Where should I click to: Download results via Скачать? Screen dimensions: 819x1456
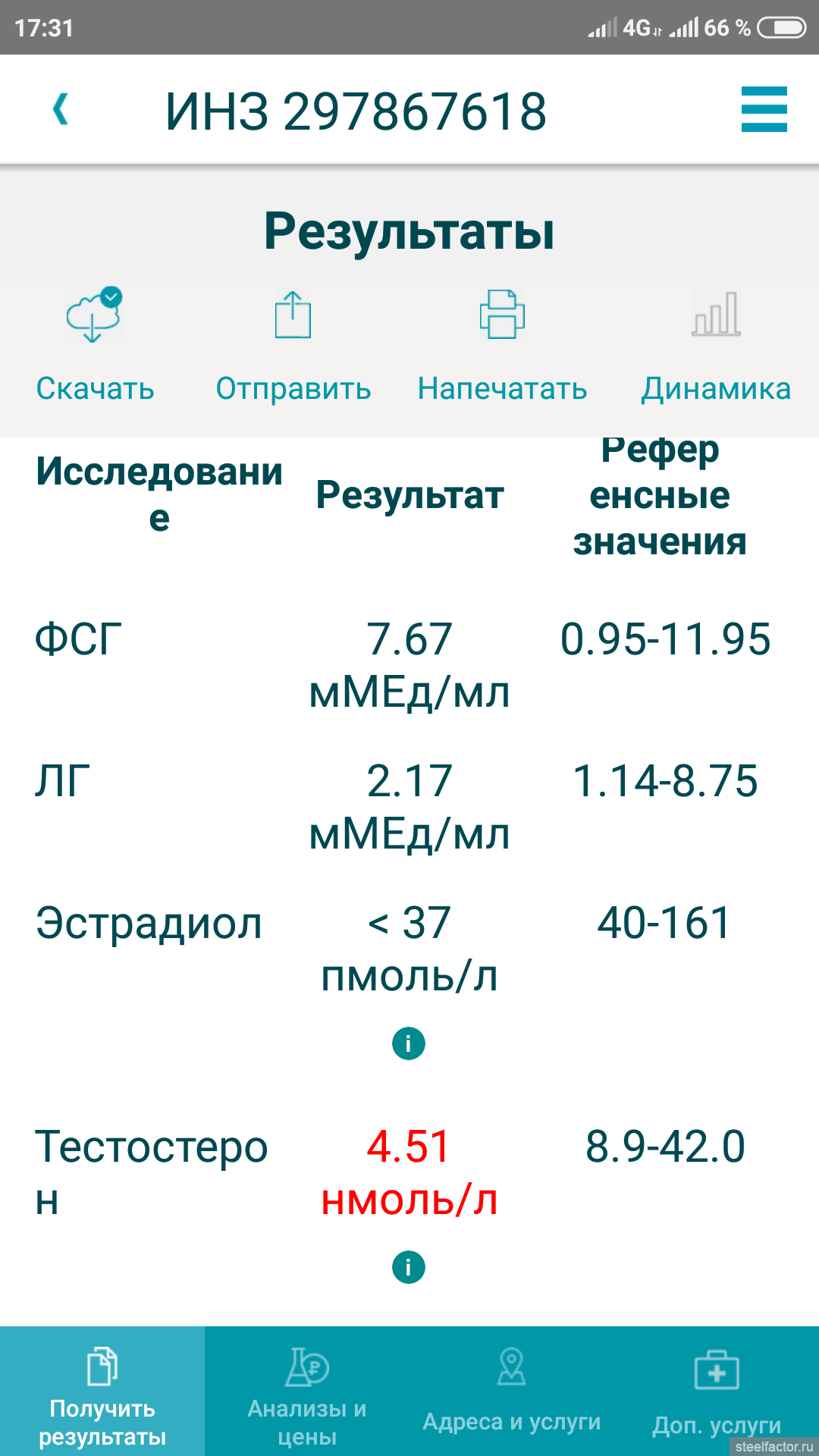point(95,346)
